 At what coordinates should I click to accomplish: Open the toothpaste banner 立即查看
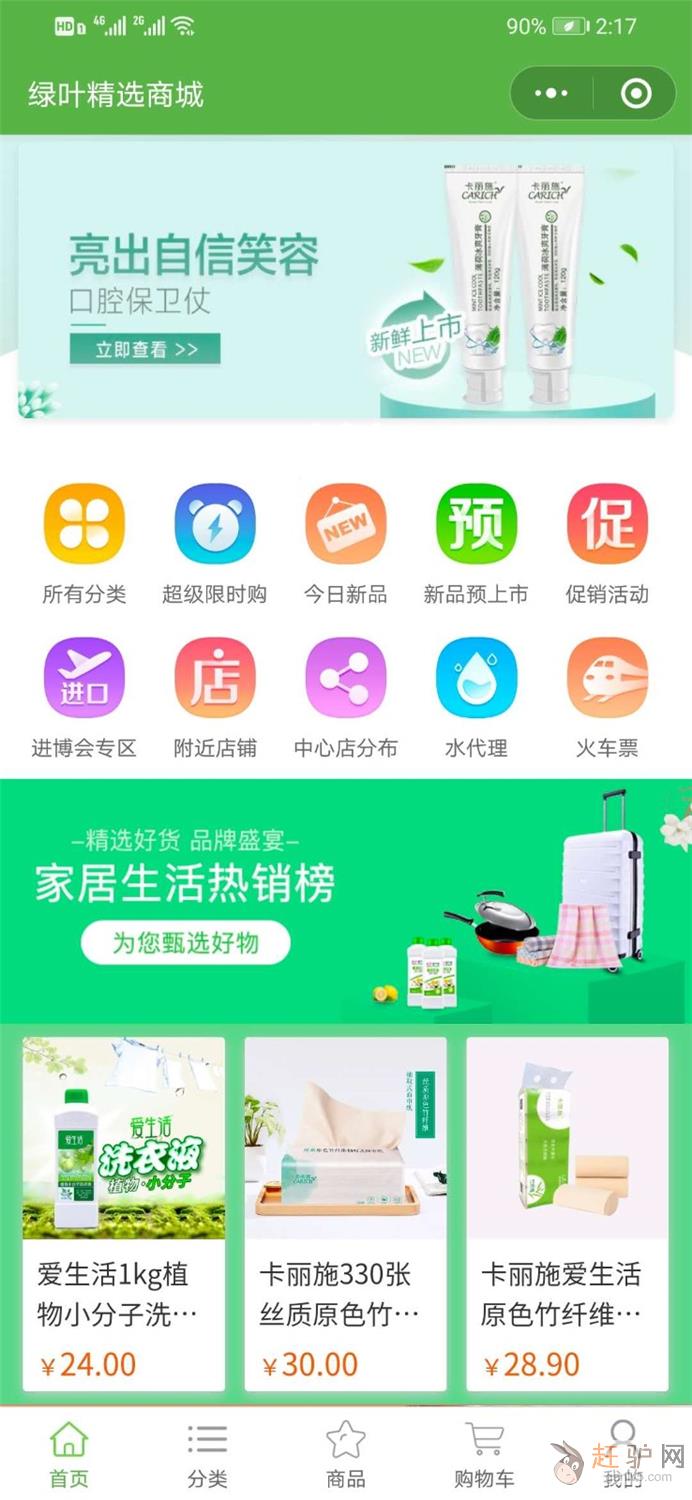145,349
